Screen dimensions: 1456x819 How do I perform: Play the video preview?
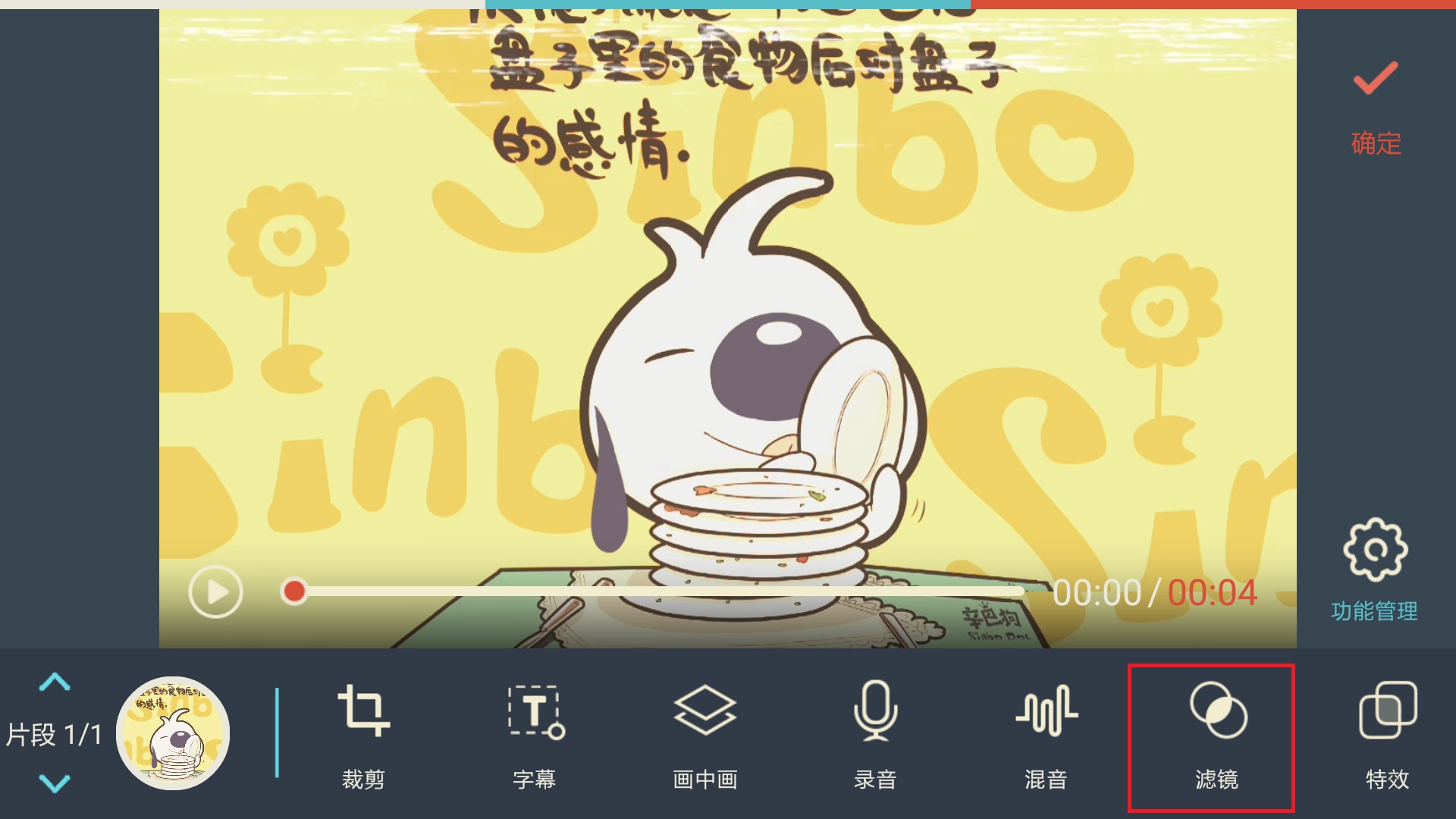pyautogui.click(x=215, y=591)
